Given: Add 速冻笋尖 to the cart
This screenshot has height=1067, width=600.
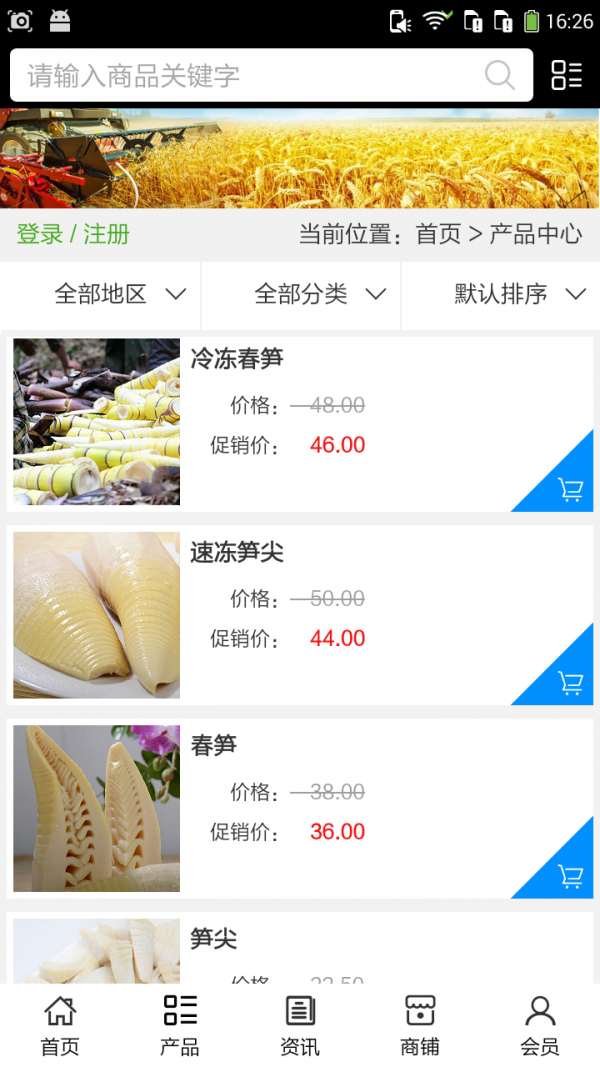Looking at the screenshot, I should (570, 683).
